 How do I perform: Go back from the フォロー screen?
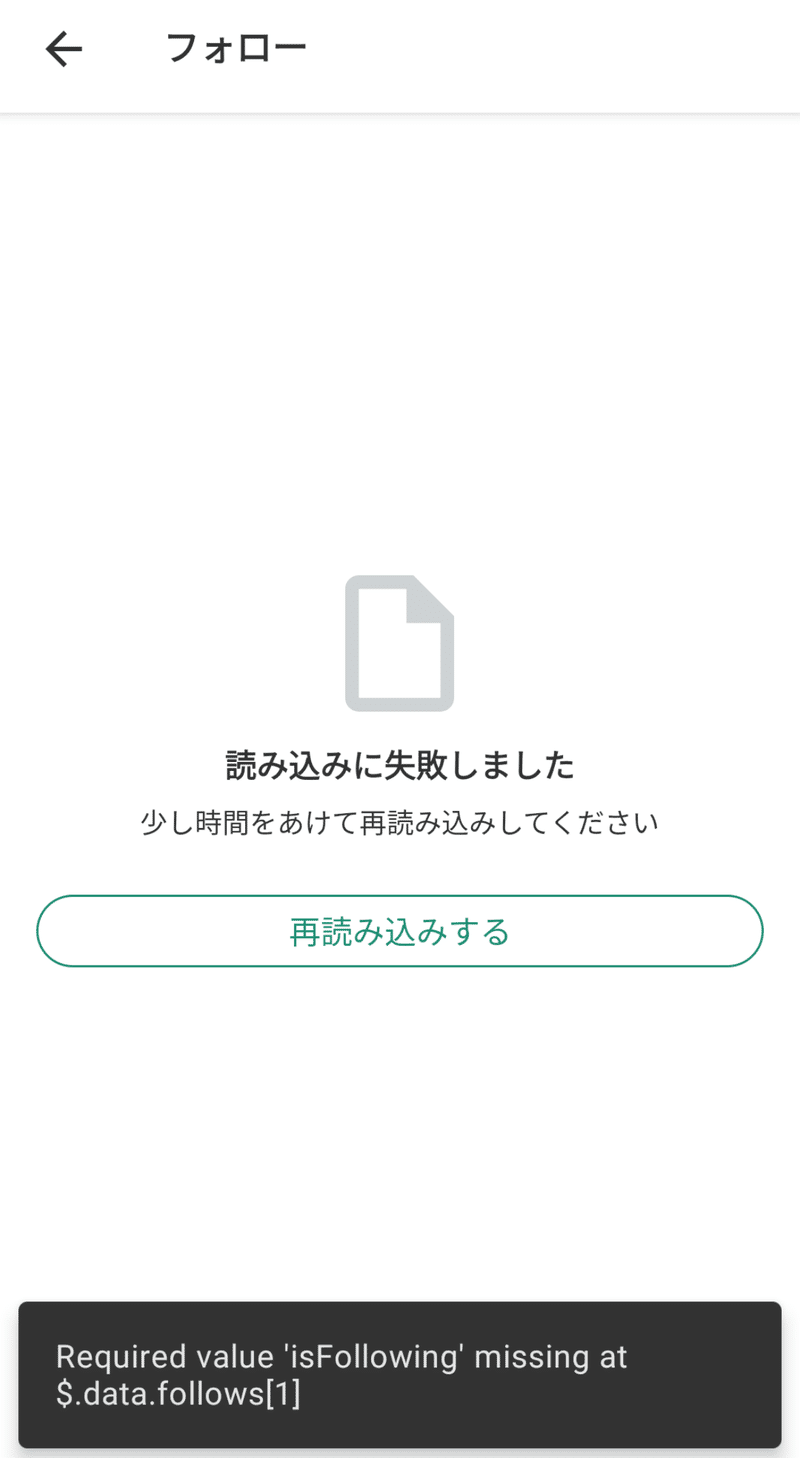63,49
